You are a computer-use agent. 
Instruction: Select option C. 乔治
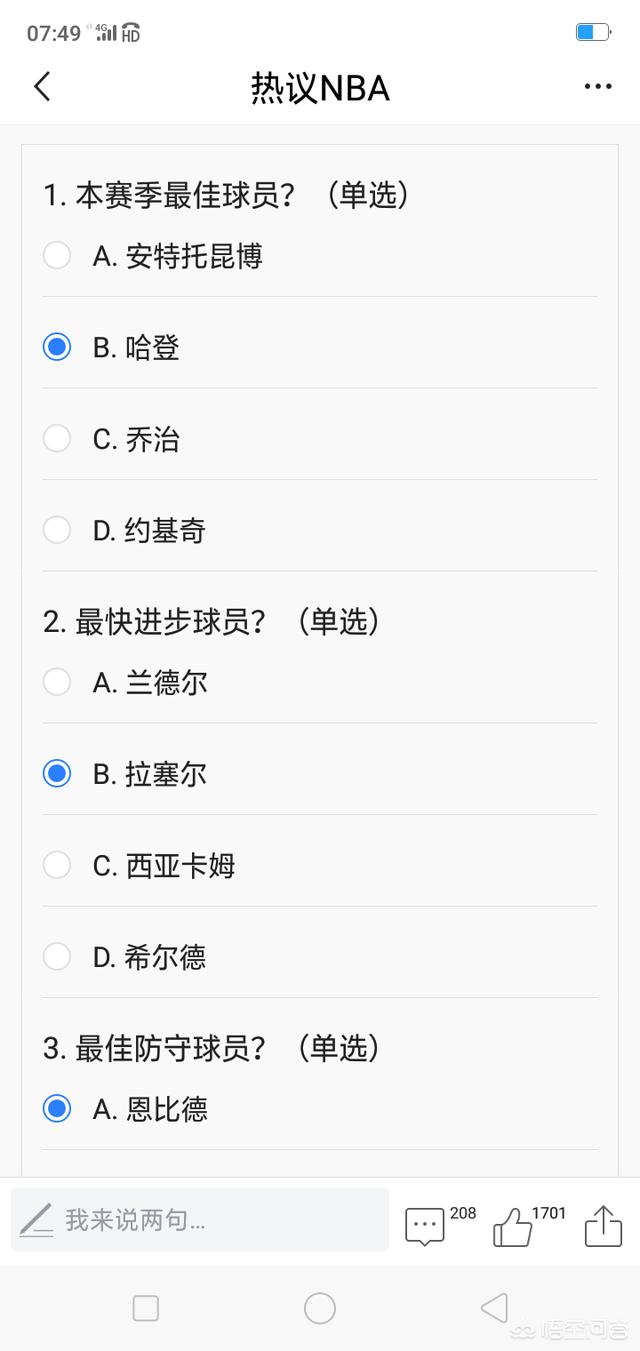pyautogui.click(x=320, y=439)
